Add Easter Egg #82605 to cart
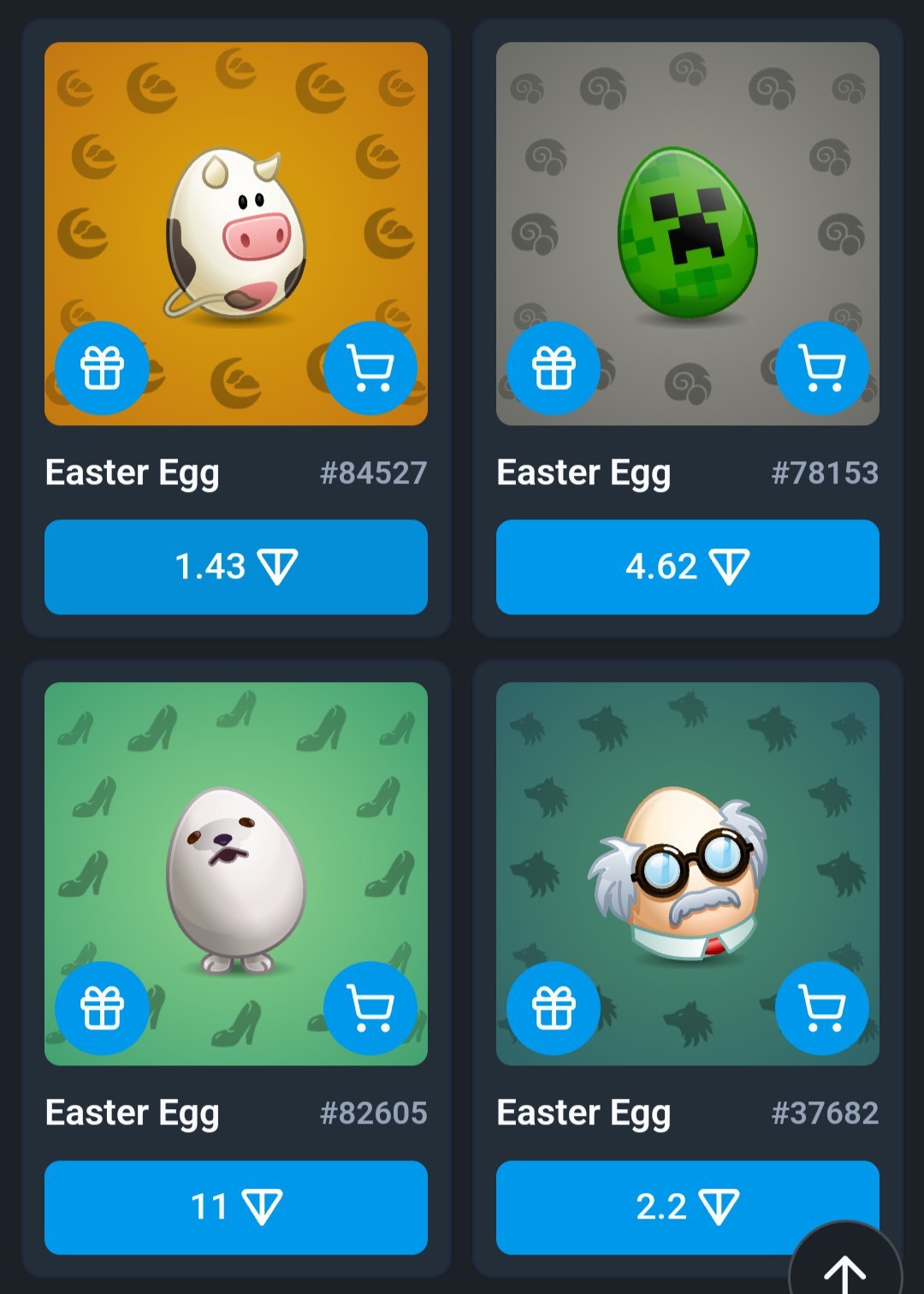This screenshot has width=924, height=1294. pyautogui.click(x=370, y=1008)
